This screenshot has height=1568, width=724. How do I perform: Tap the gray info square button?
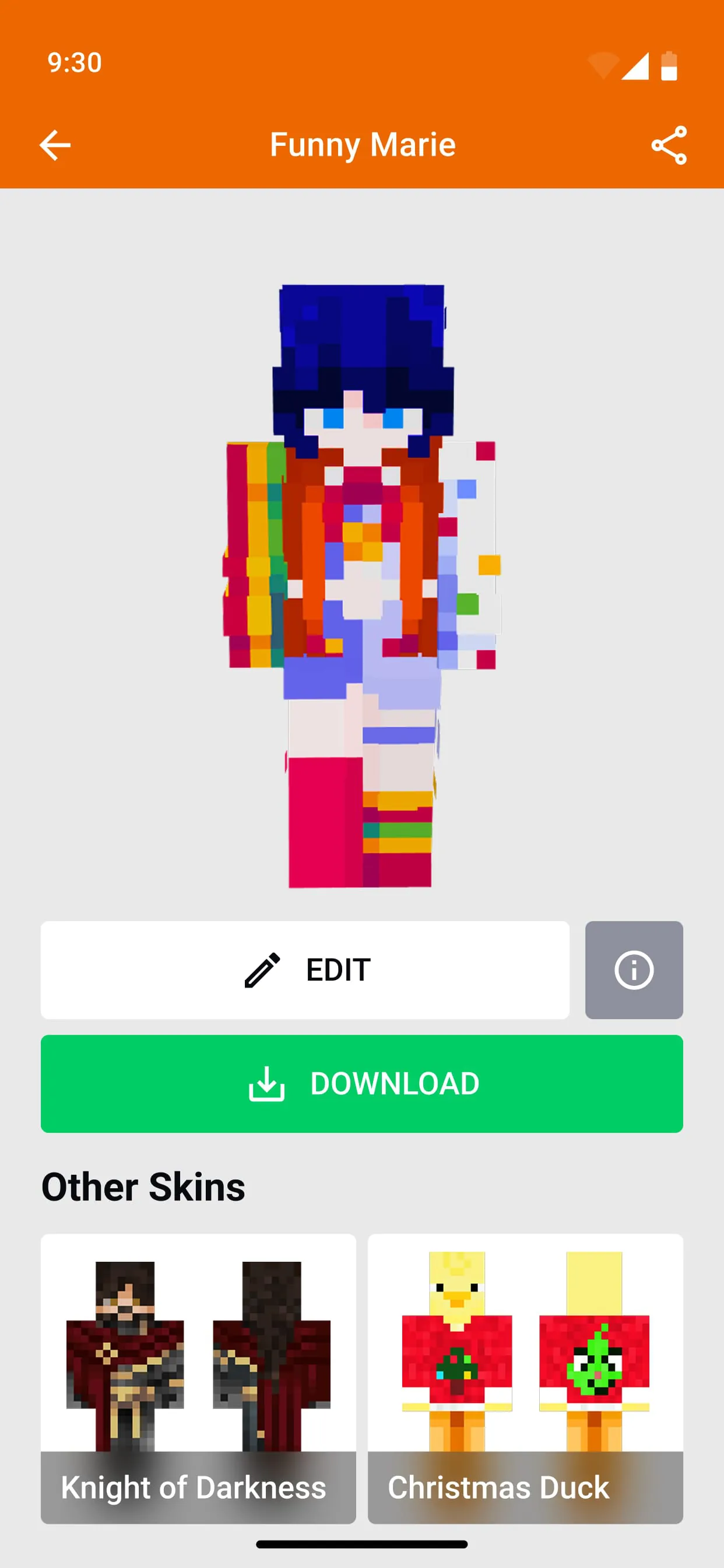point(633,969)
